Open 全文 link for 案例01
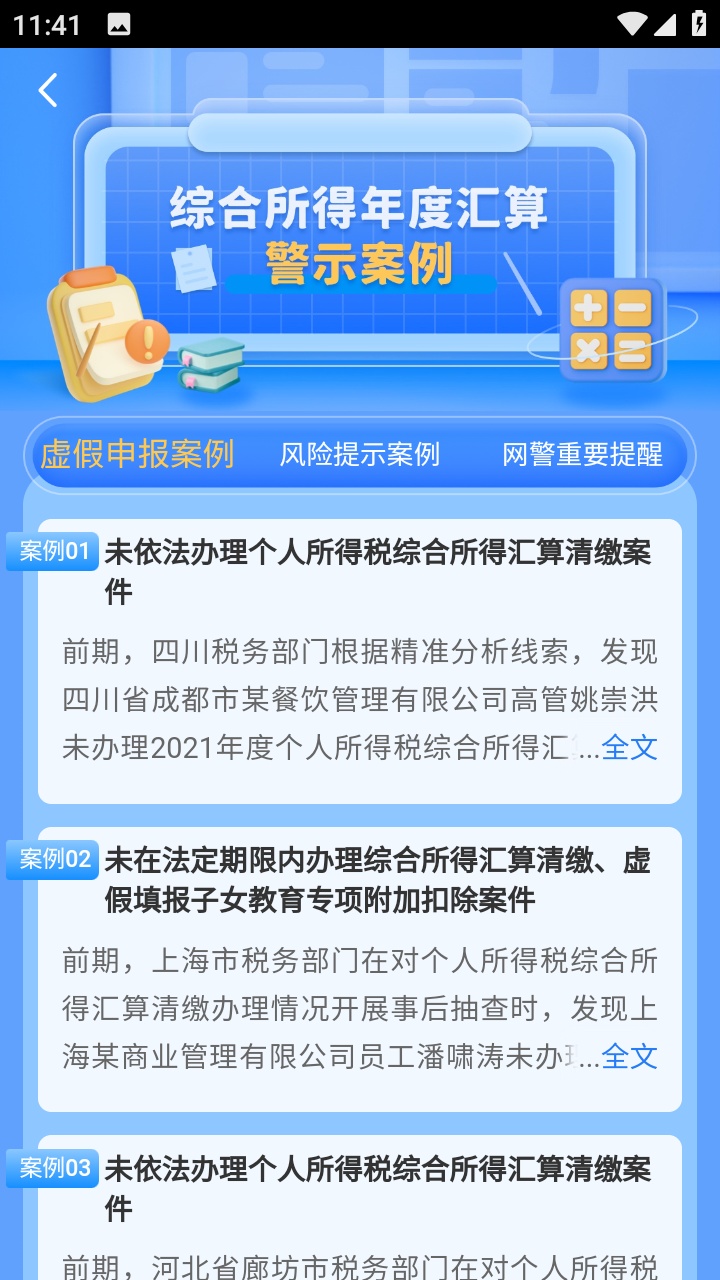 629,747
